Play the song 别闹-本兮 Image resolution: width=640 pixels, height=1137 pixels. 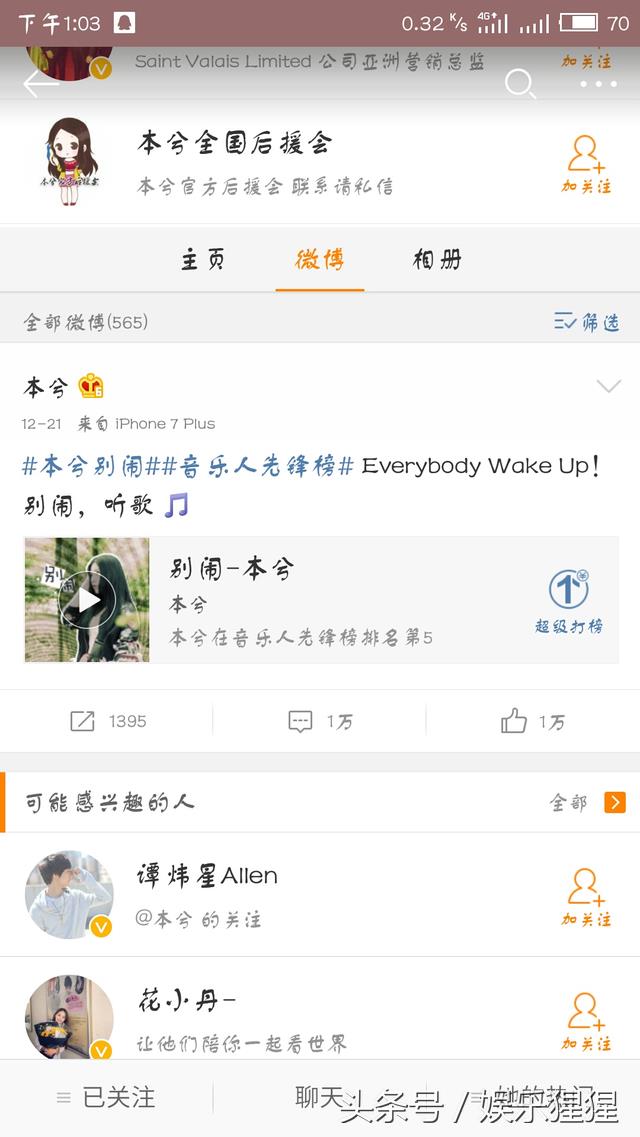tap(88, 600)
